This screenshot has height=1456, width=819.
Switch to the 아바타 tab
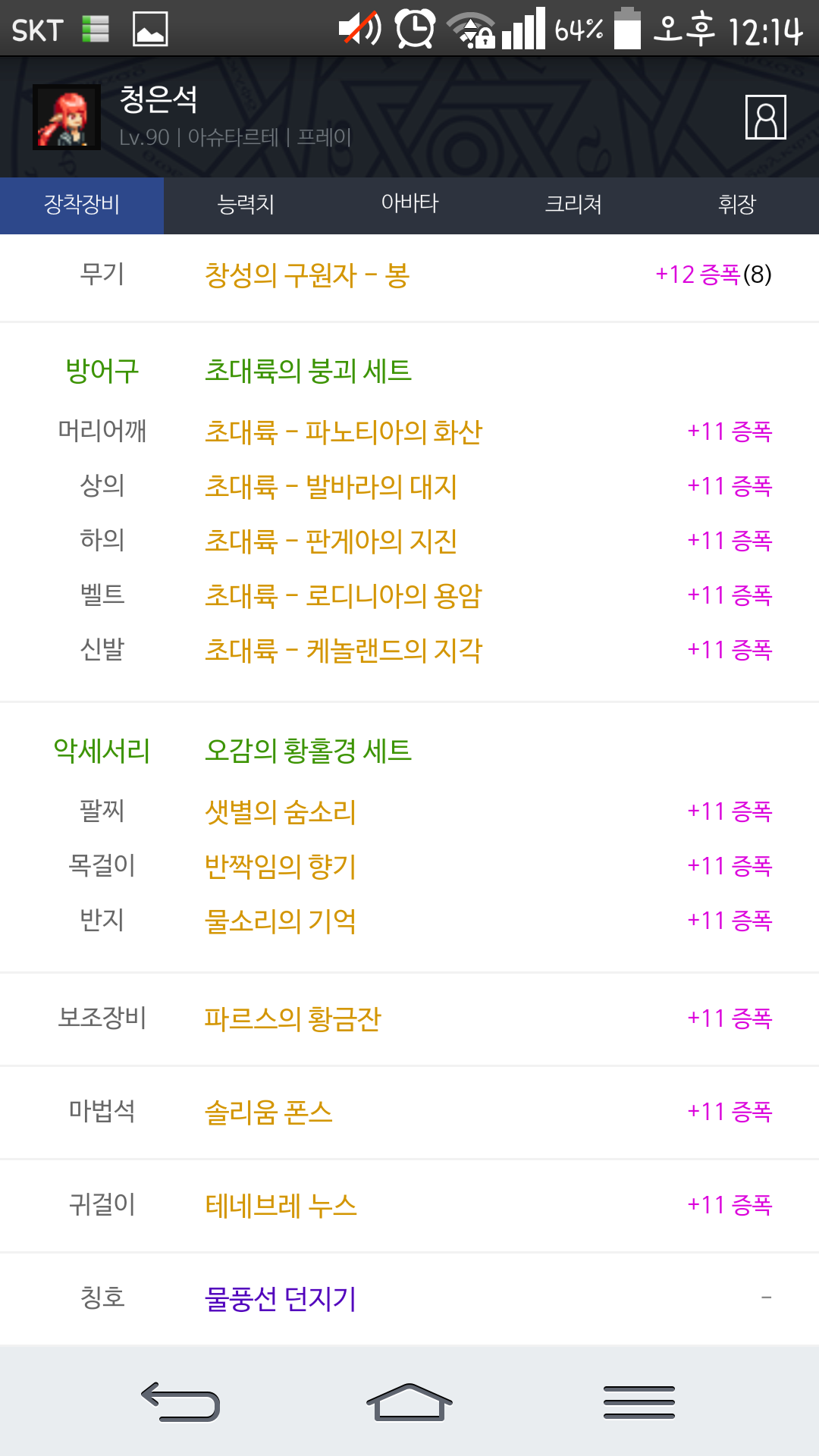point(409,205)
